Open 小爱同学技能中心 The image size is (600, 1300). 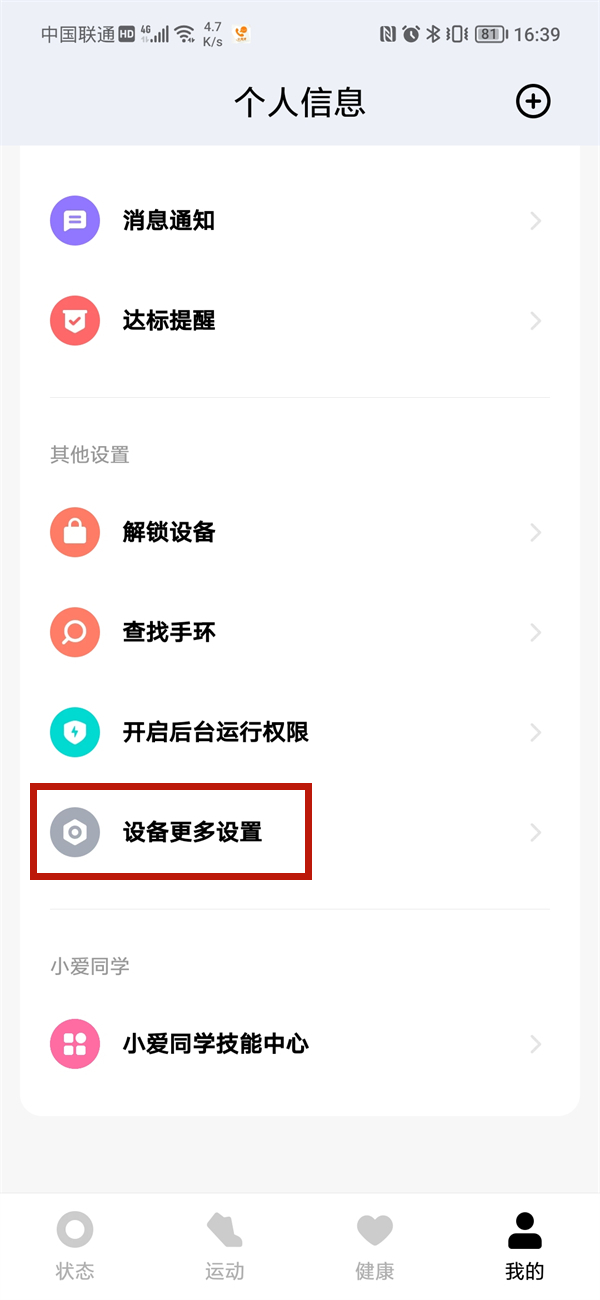point(298,1044)
